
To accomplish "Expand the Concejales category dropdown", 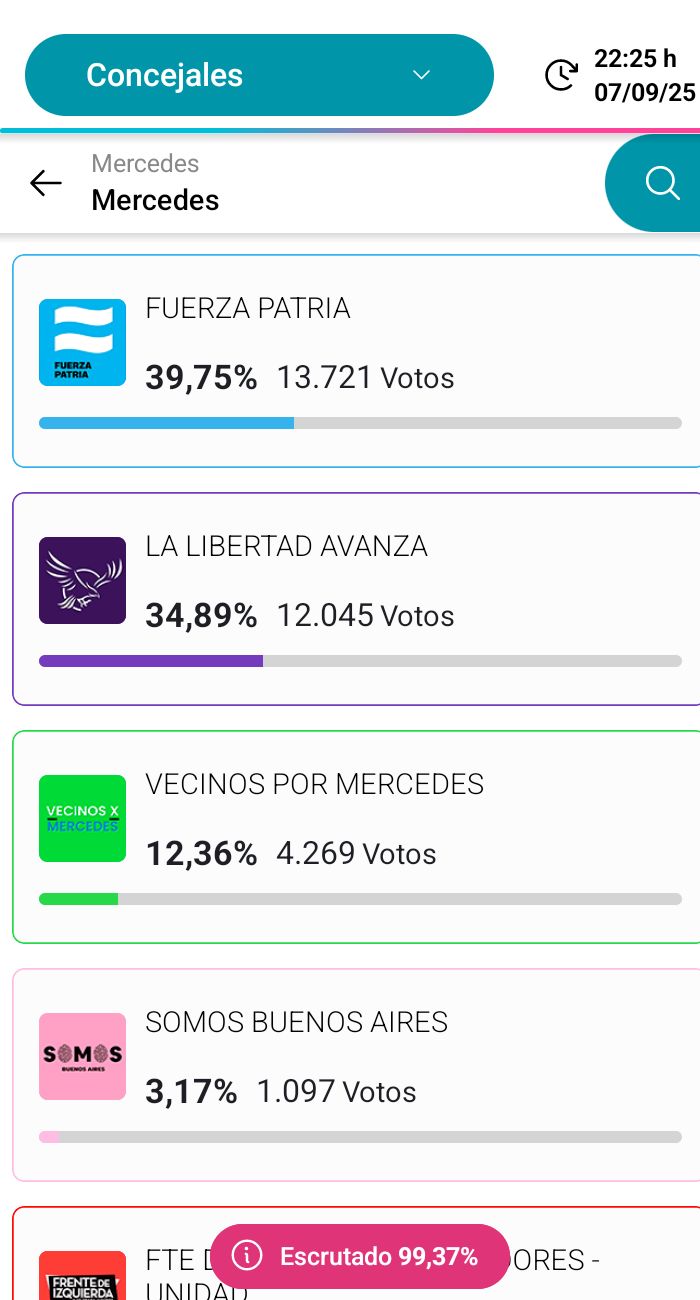I will (259, 75).
